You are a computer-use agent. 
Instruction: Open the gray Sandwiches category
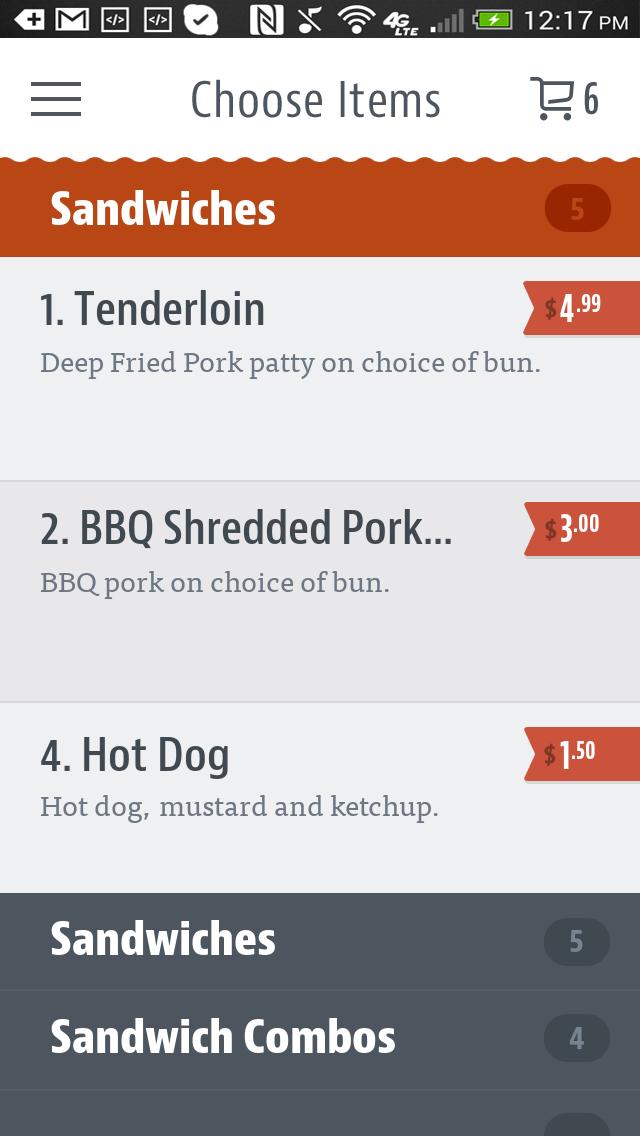coord(320,940)
